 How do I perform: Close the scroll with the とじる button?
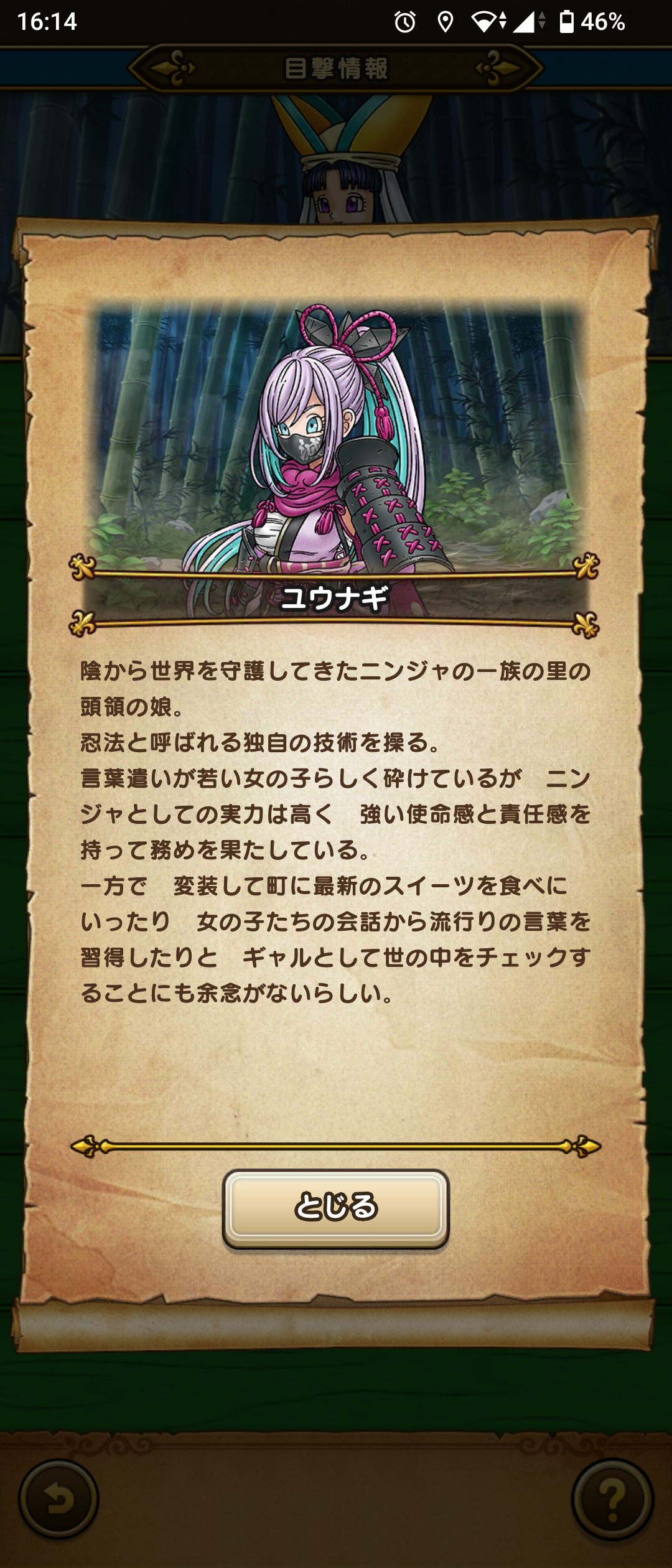pyautogui.click(x=335, y=1207)
